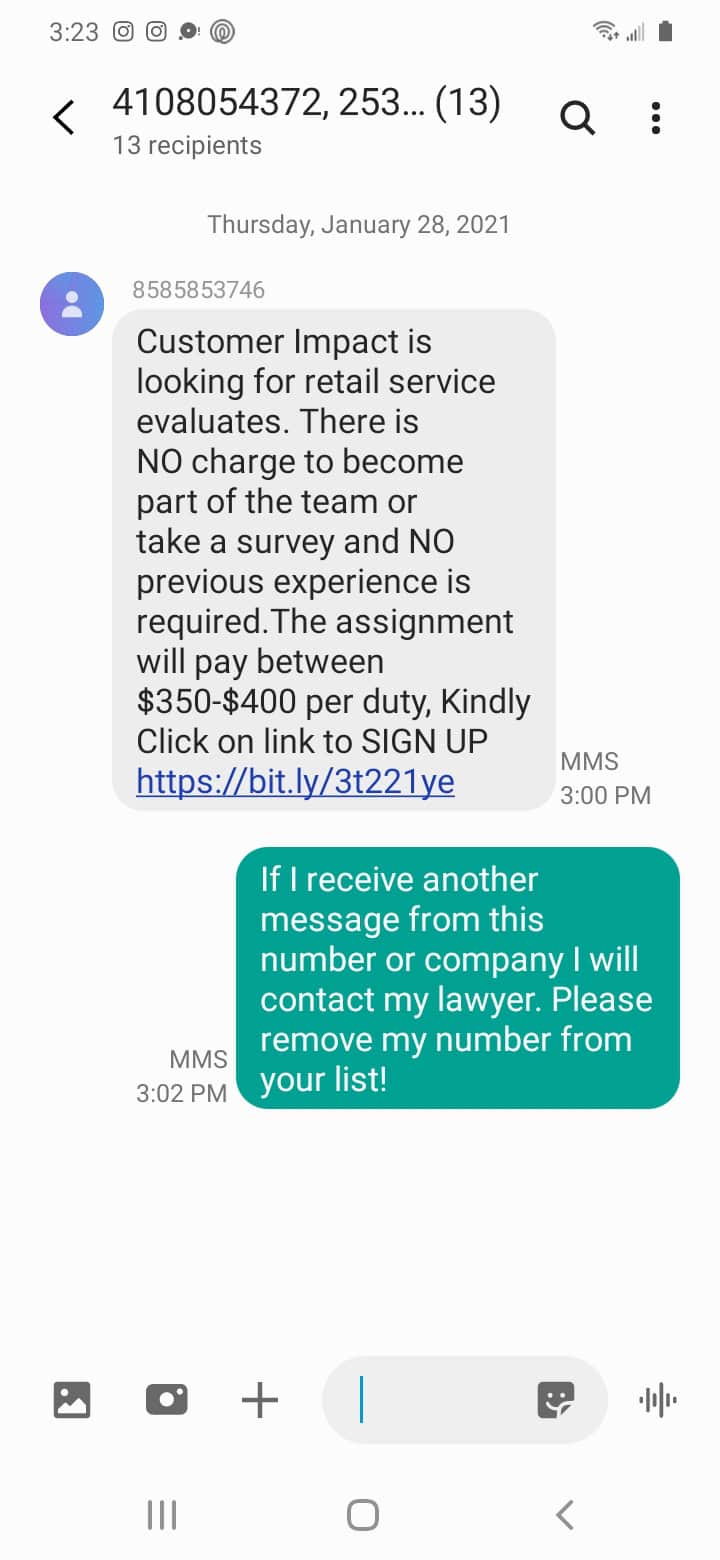Activate the voice message recording icon

655,1400
